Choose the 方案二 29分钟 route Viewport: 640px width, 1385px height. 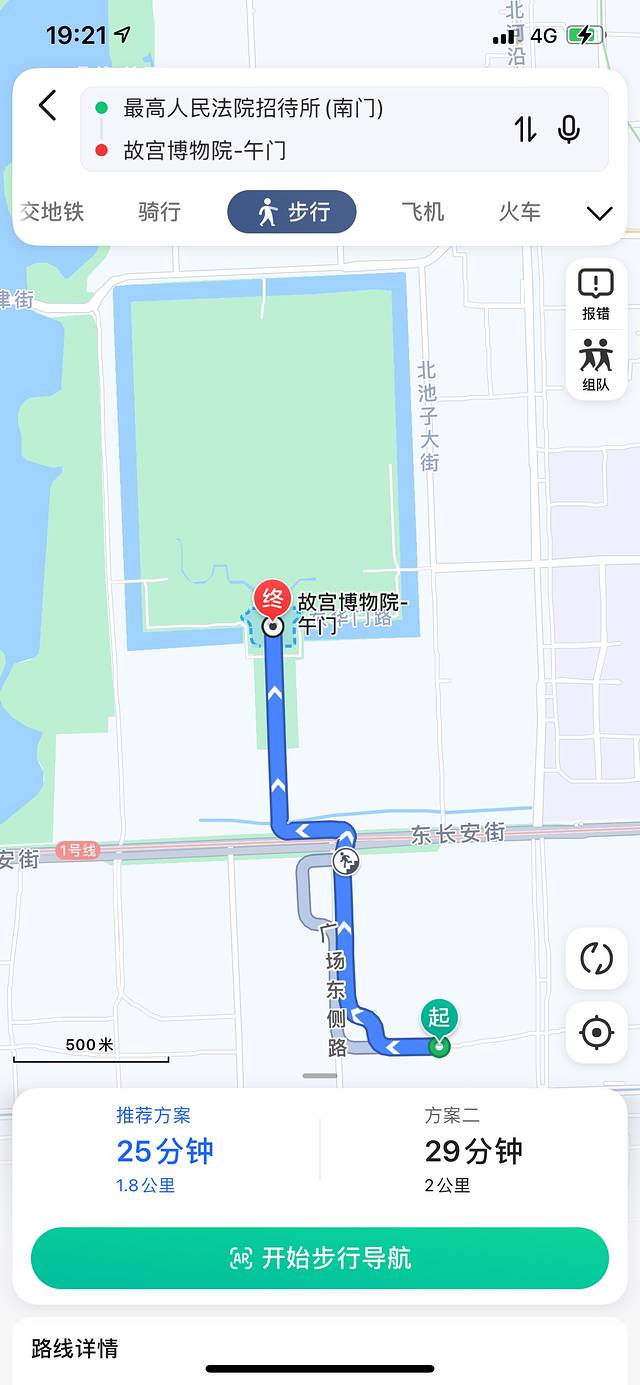473,1150
